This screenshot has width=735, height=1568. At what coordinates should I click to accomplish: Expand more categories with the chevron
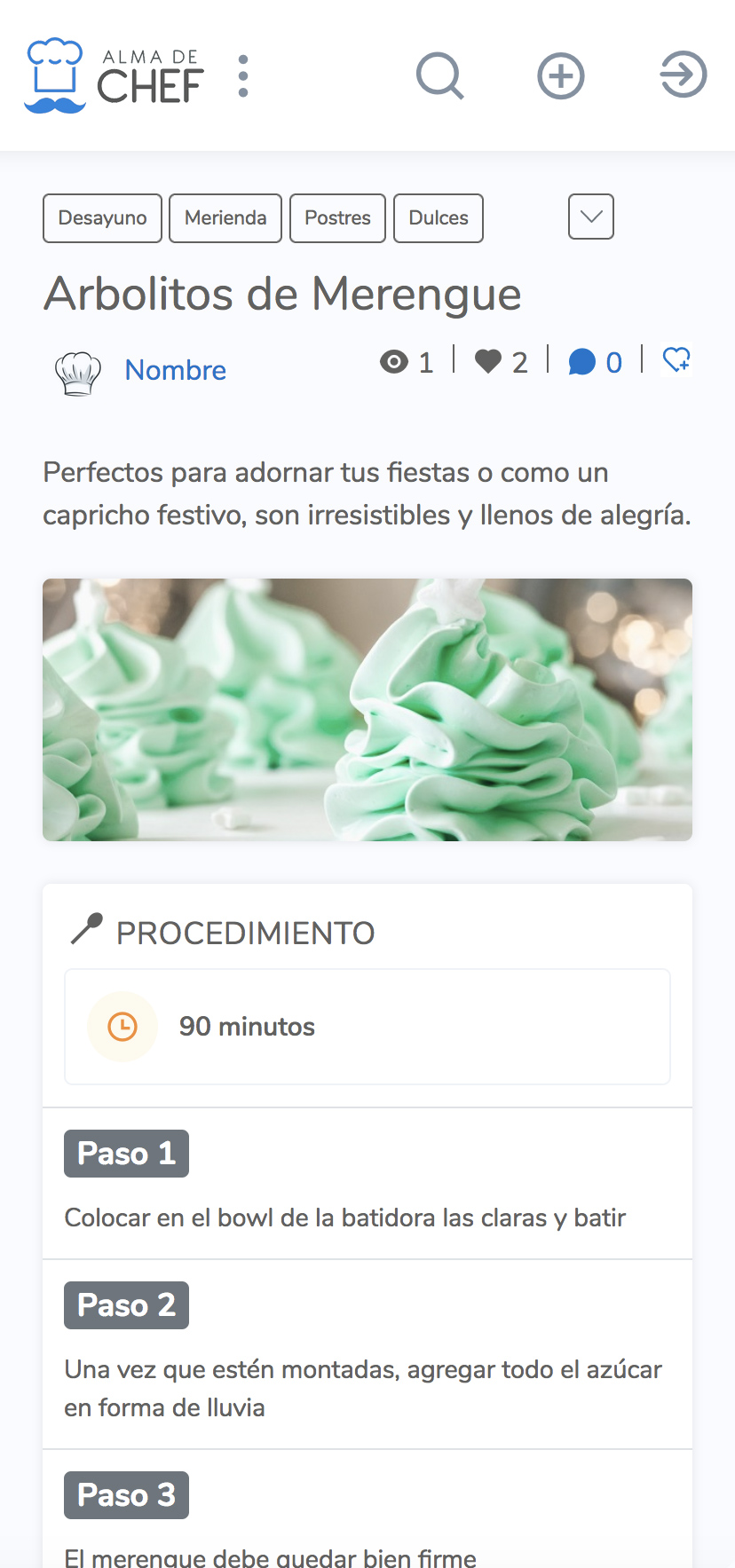tap(591, 217)
